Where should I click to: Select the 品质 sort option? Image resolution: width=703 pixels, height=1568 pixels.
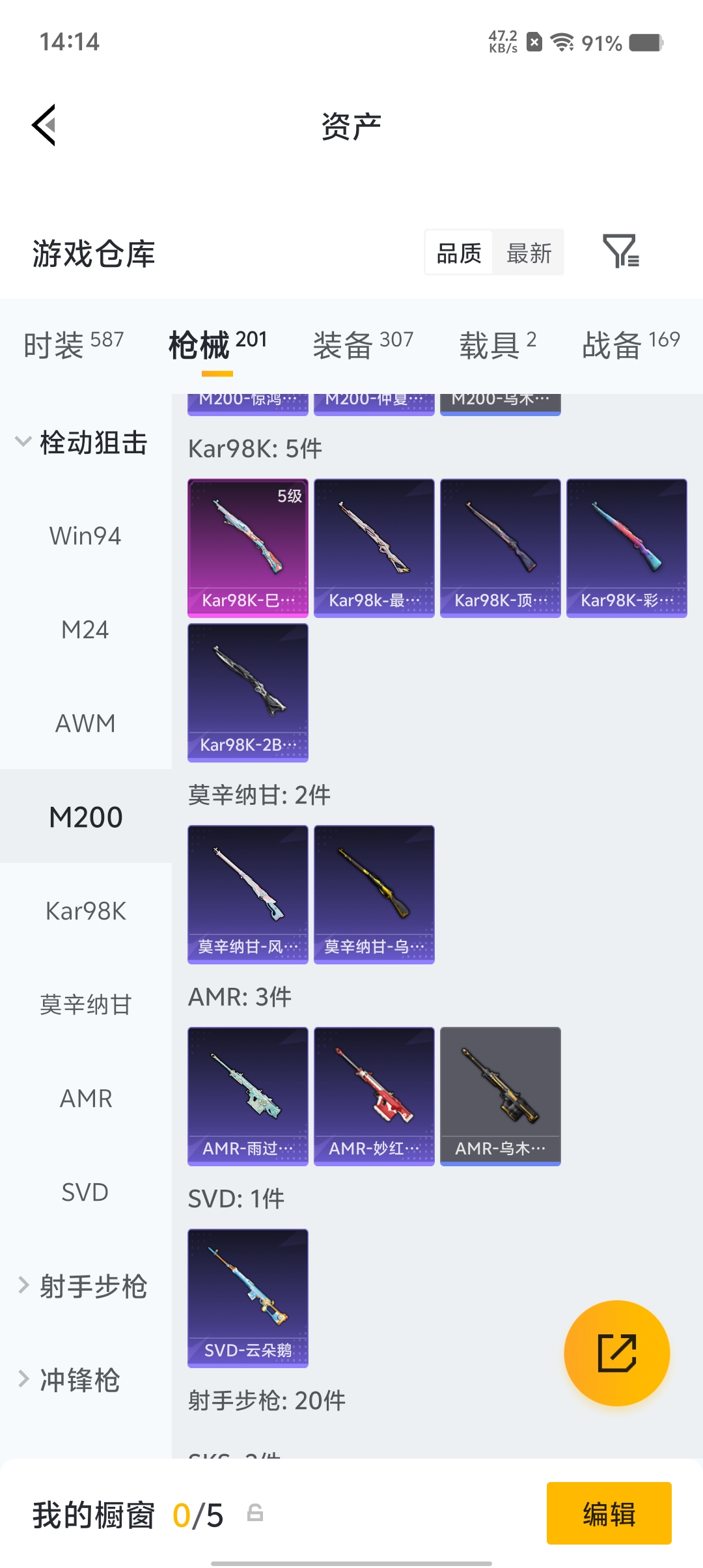pyautogui.click(x=459, y=253)
